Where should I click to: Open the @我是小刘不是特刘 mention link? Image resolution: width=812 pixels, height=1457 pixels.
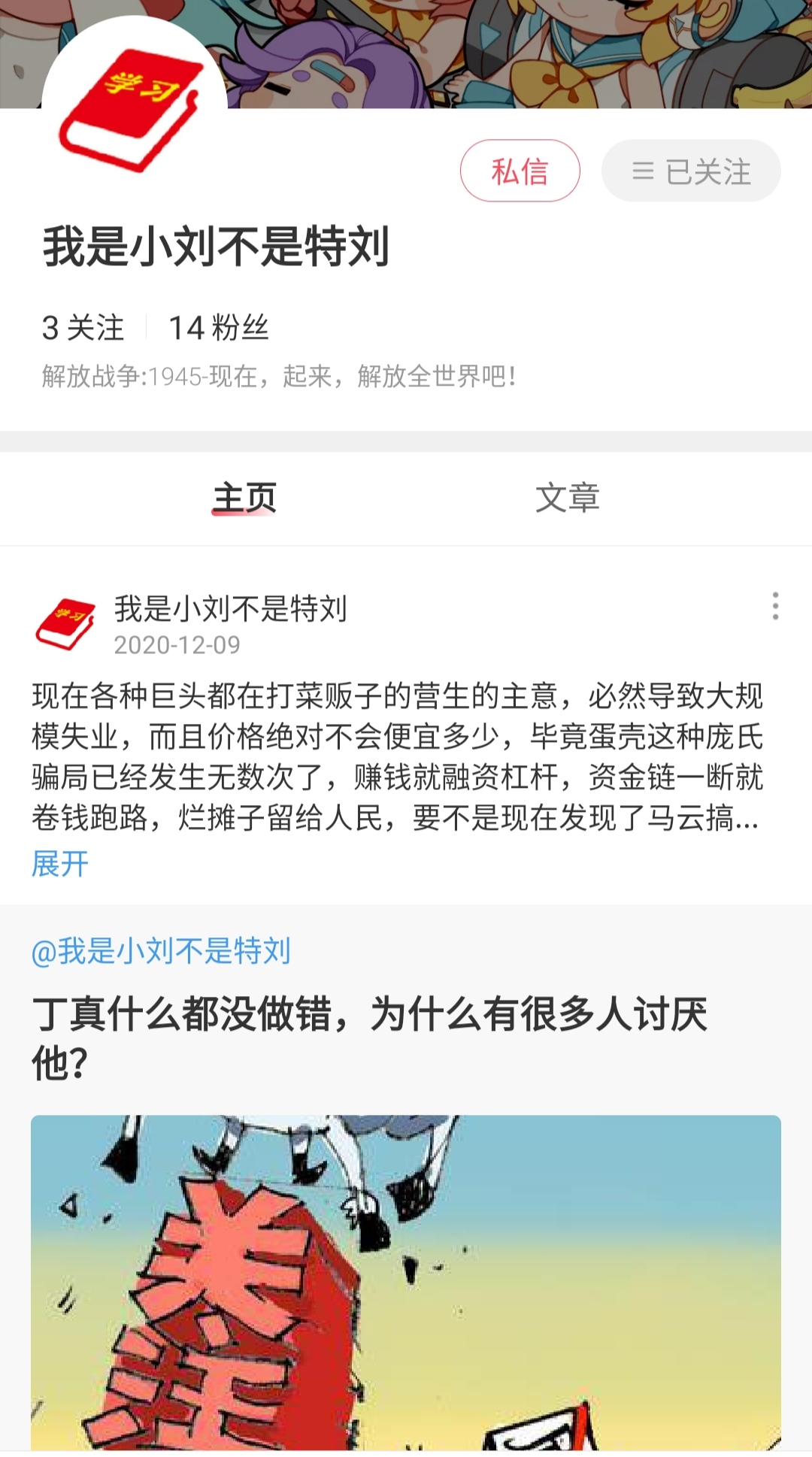pyautogui.click(x=161, y=951)
